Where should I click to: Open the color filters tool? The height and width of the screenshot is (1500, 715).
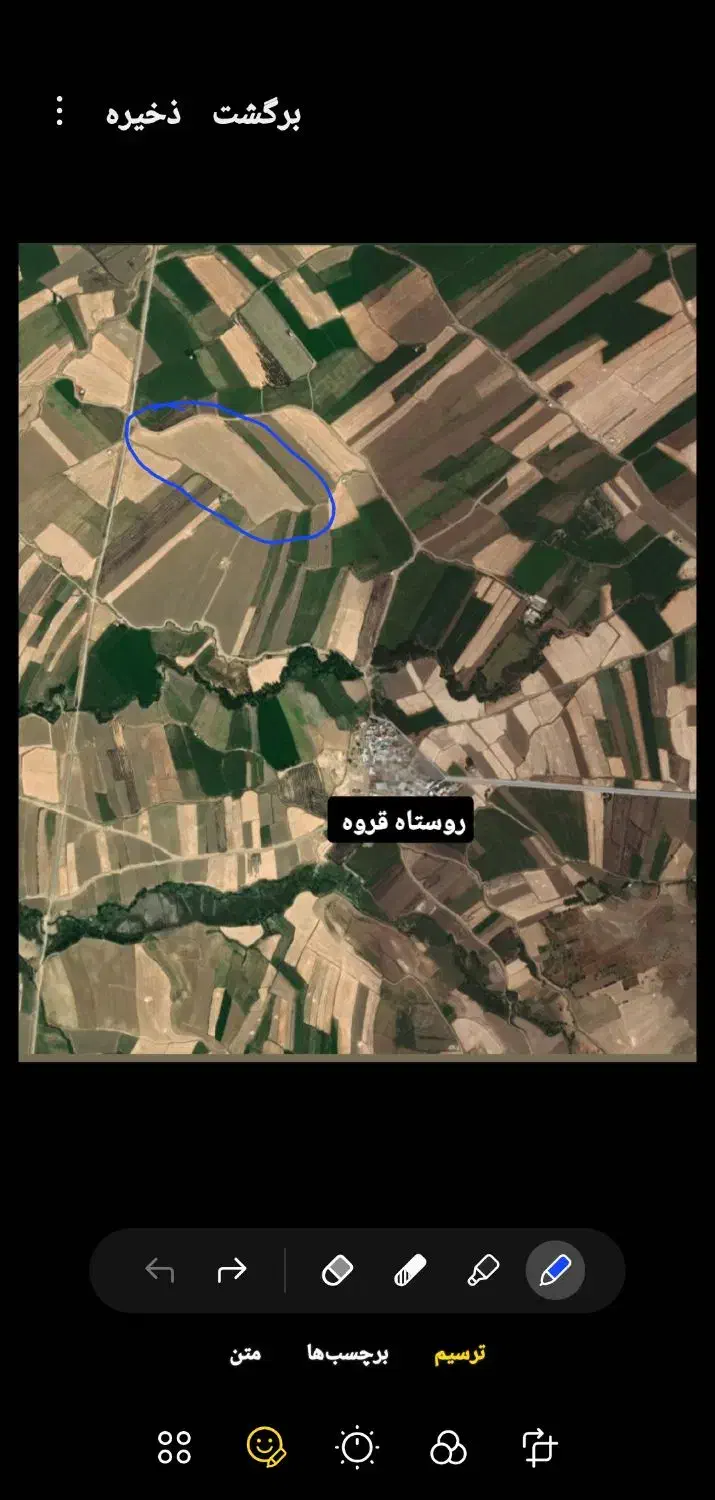pos(448,1447)
